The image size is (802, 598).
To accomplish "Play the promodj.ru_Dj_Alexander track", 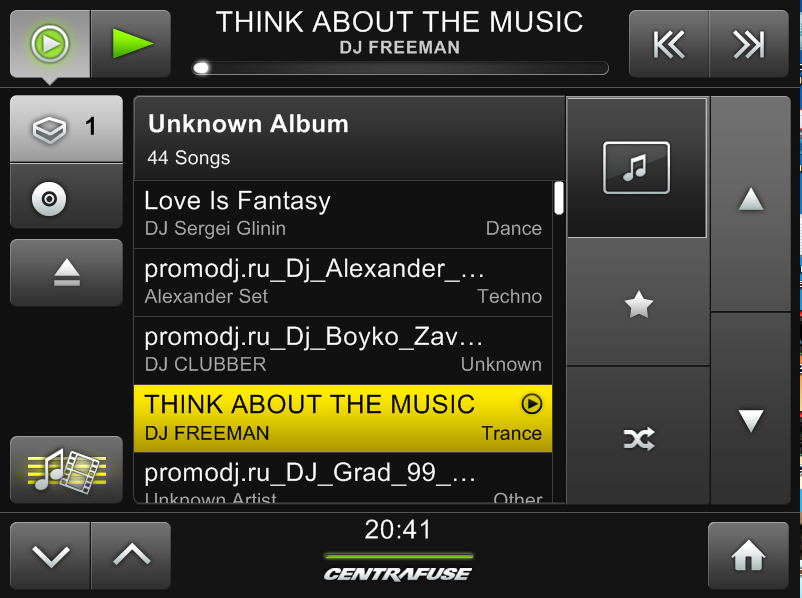I will [342, 282].
